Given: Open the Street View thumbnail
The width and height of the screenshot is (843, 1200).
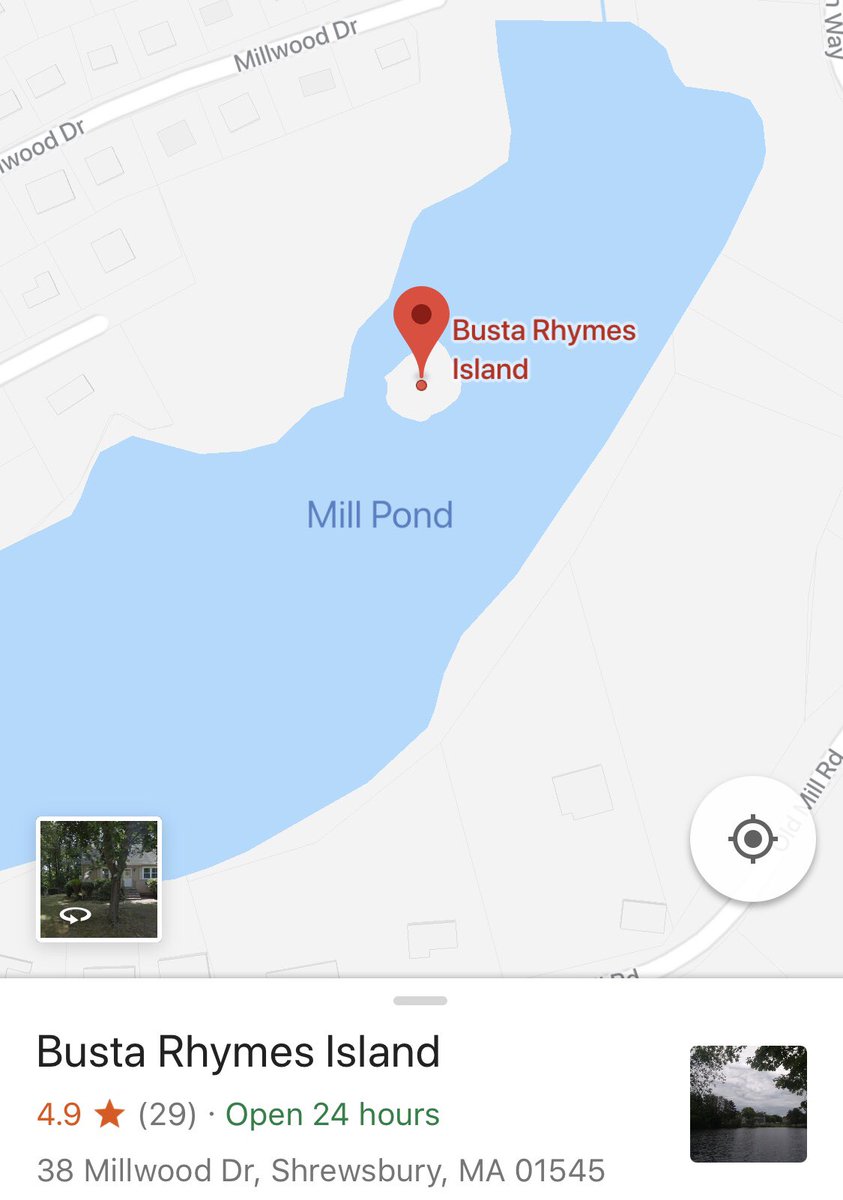Looking at the screenshot, I should [x=99, y=879].
